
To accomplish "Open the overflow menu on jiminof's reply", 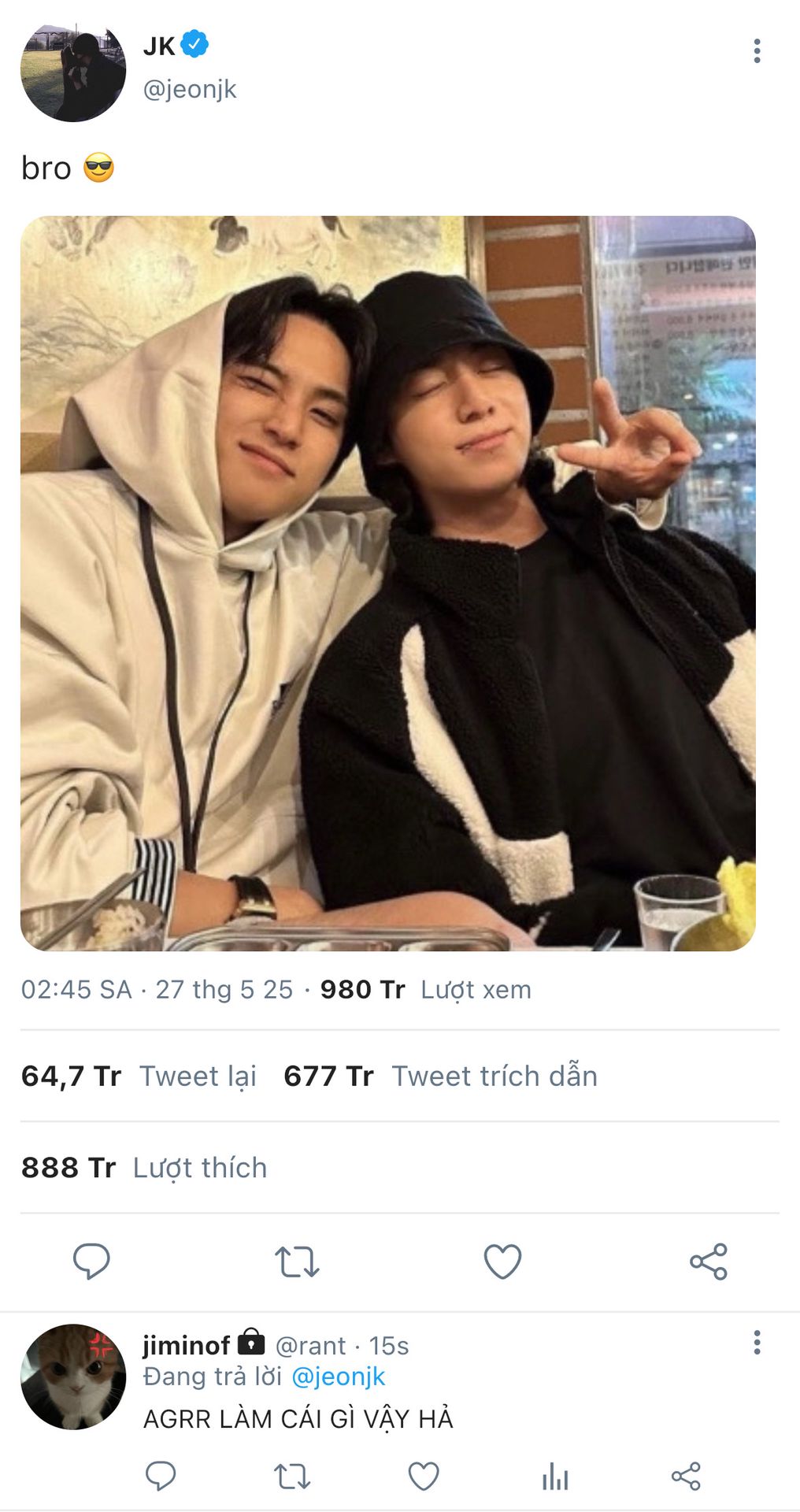I will [x=757, y=1343].
